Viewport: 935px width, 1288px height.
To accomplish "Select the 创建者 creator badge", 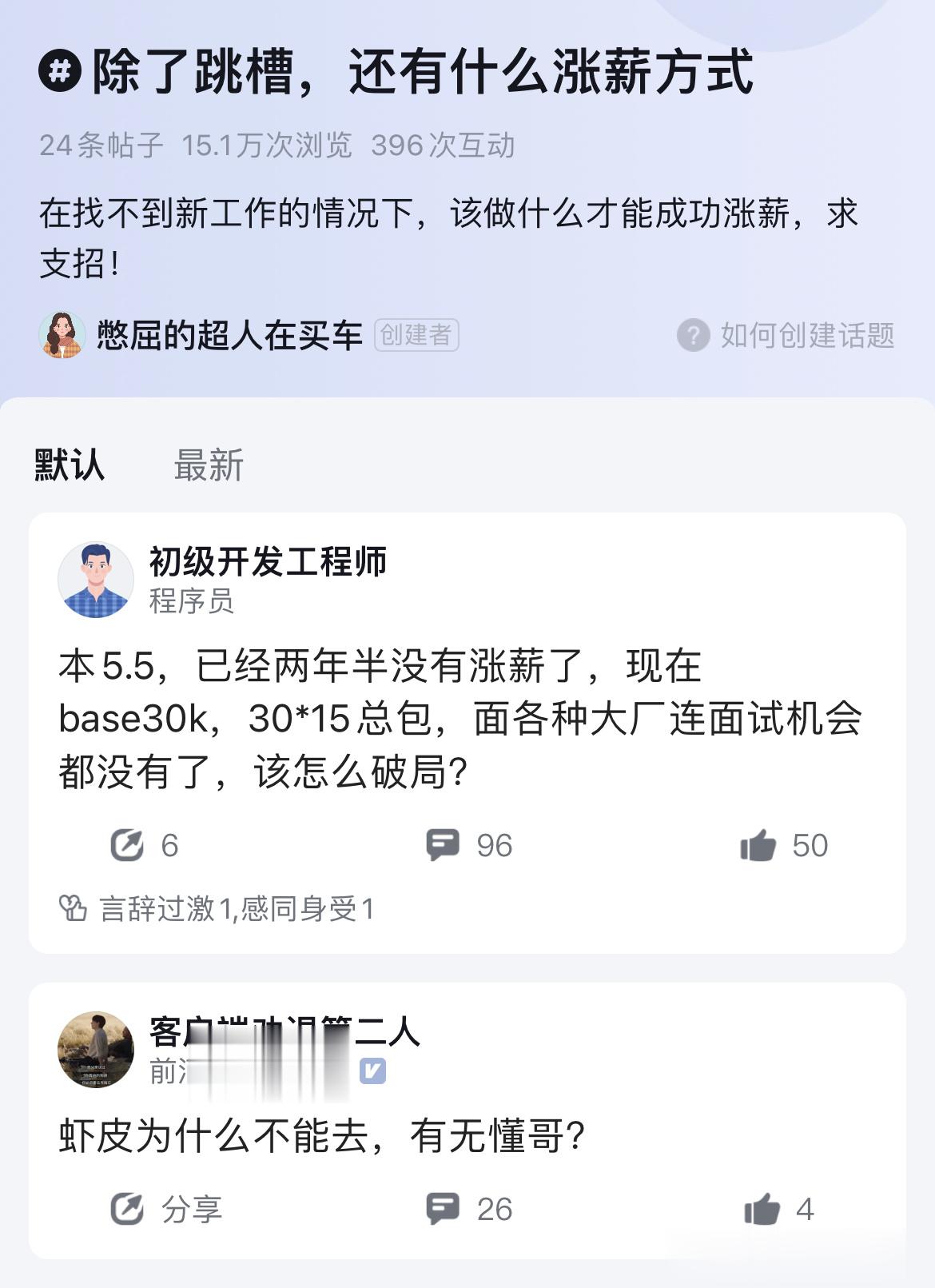I will point(418,337).
